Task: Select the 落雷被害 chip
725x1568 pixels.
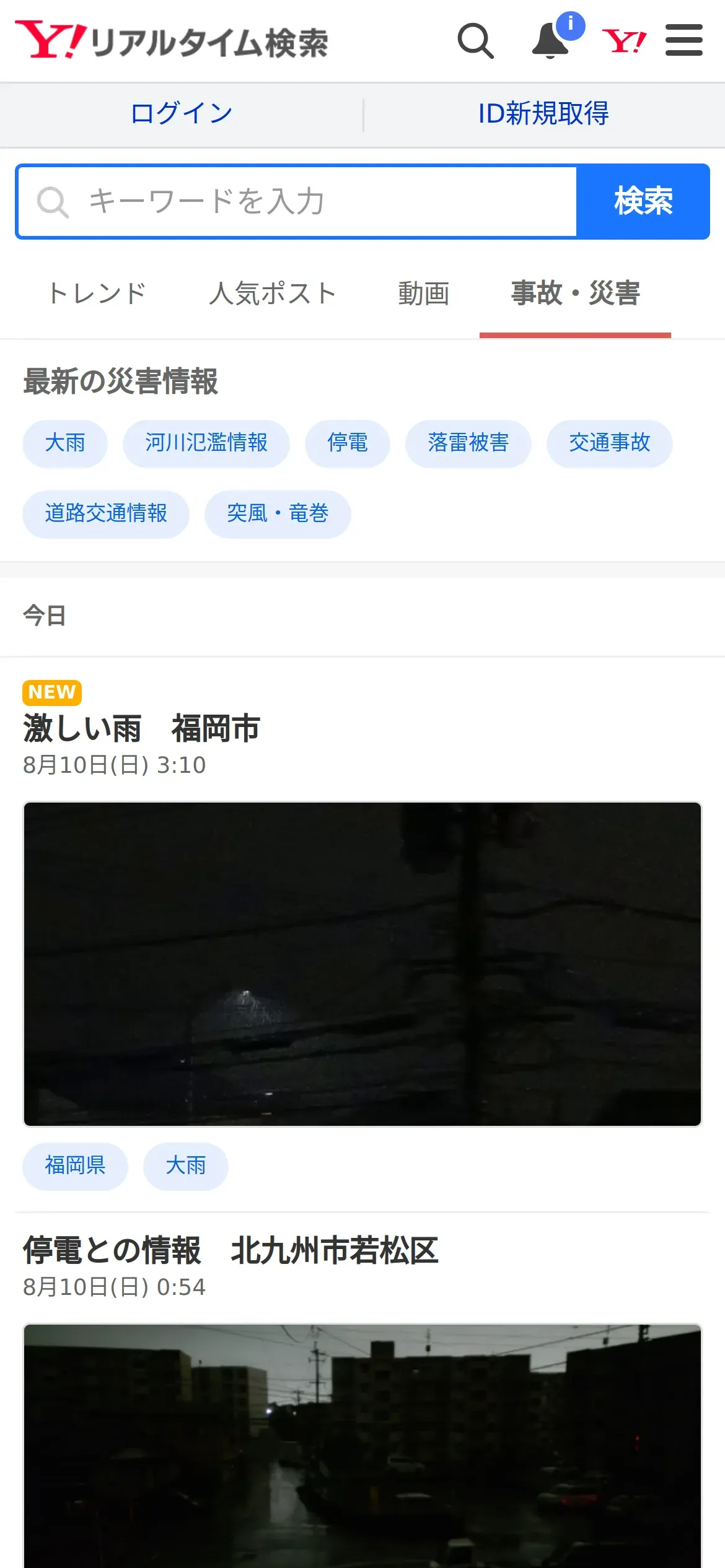Action: point(468,443)
